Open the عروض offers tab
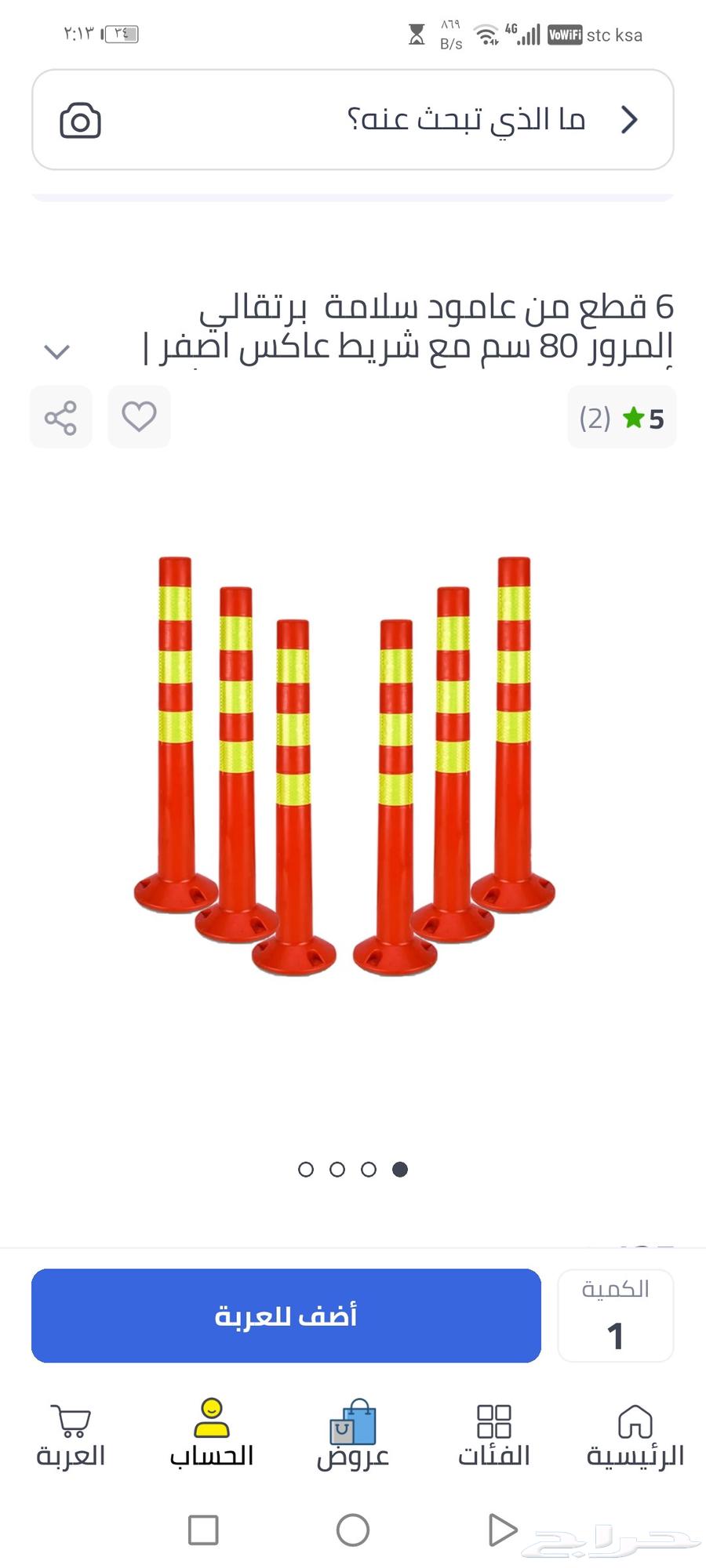This screenshot has width=706, height=1568. 353,1436
